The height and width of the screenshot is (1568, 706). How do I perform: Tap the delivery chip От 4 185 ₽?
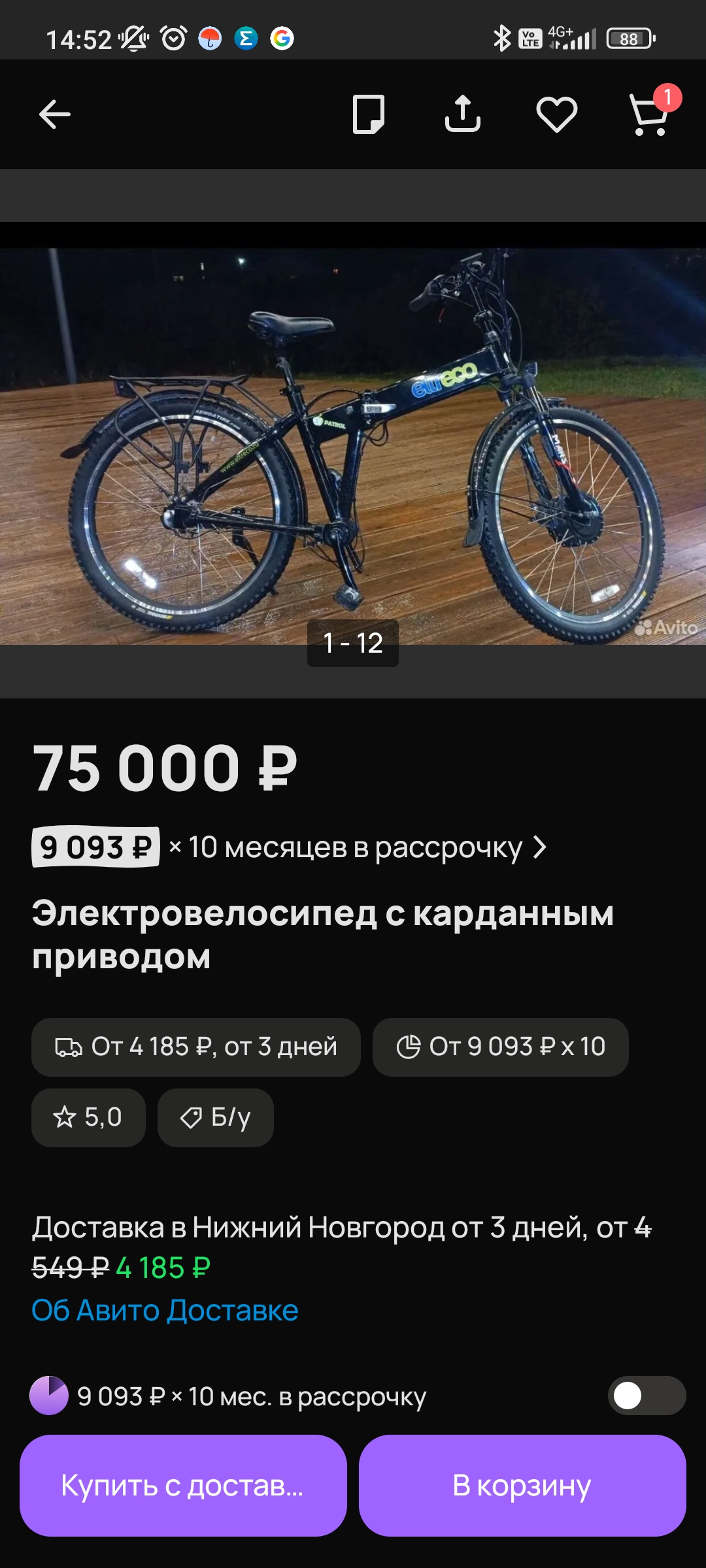(x=196, y=1047)
